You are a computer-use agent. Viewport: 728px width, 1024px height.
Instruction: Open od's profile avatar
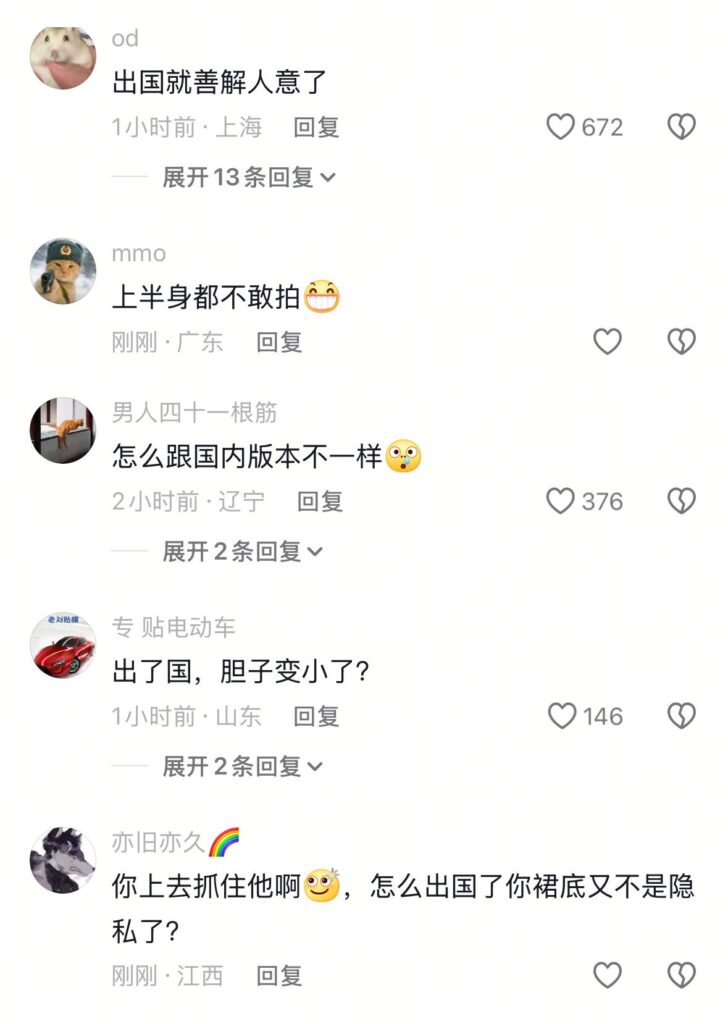pyautogui.click(x=63, y=57)
